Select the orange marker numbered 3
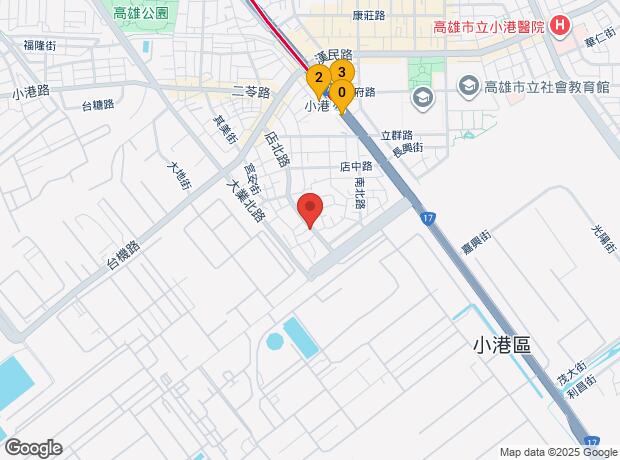This screenshot has width=620, height=460. point(342,71)
